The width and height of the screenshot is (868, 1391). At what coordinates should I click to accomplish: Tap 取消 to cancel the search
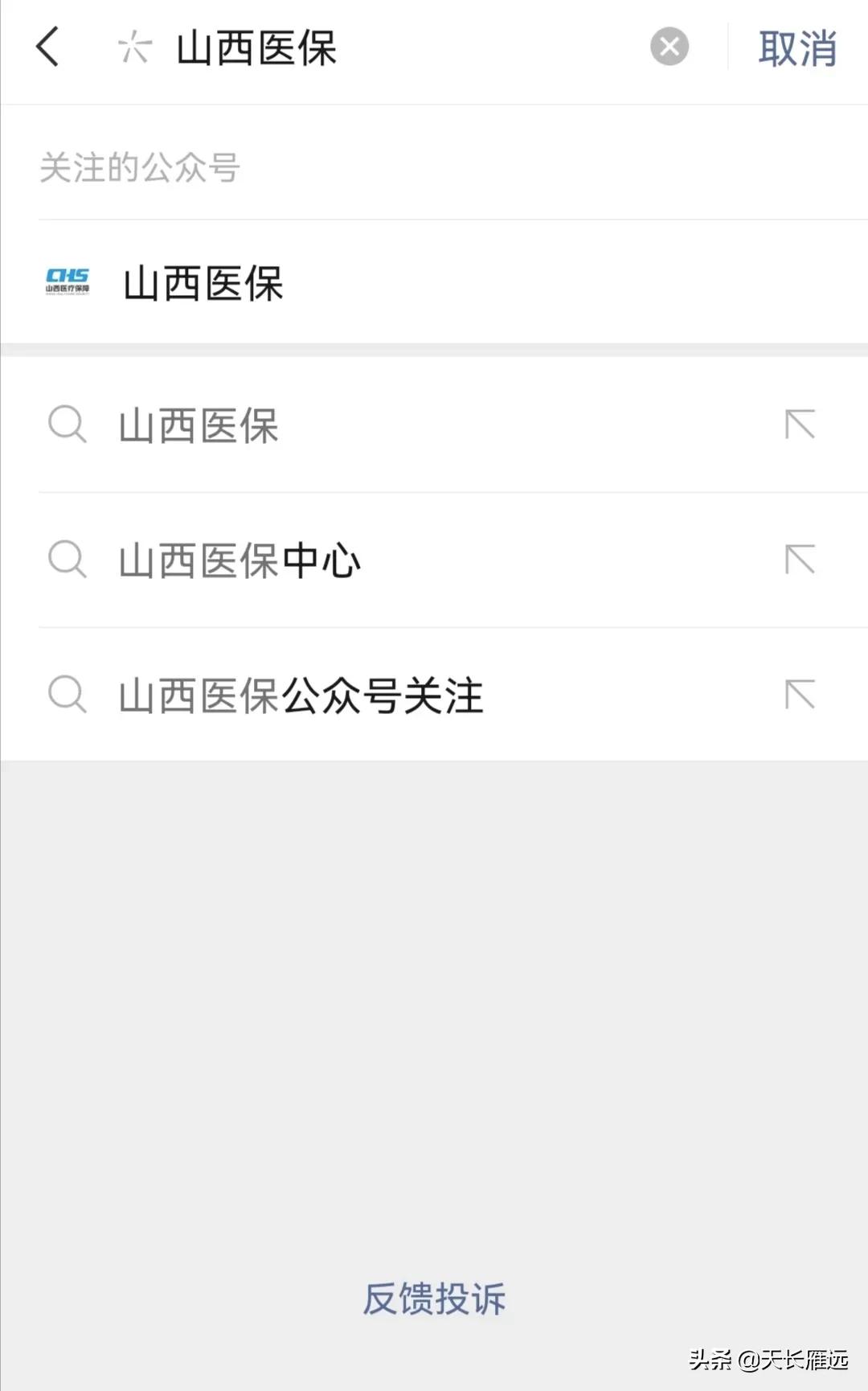tap(800, 47)
